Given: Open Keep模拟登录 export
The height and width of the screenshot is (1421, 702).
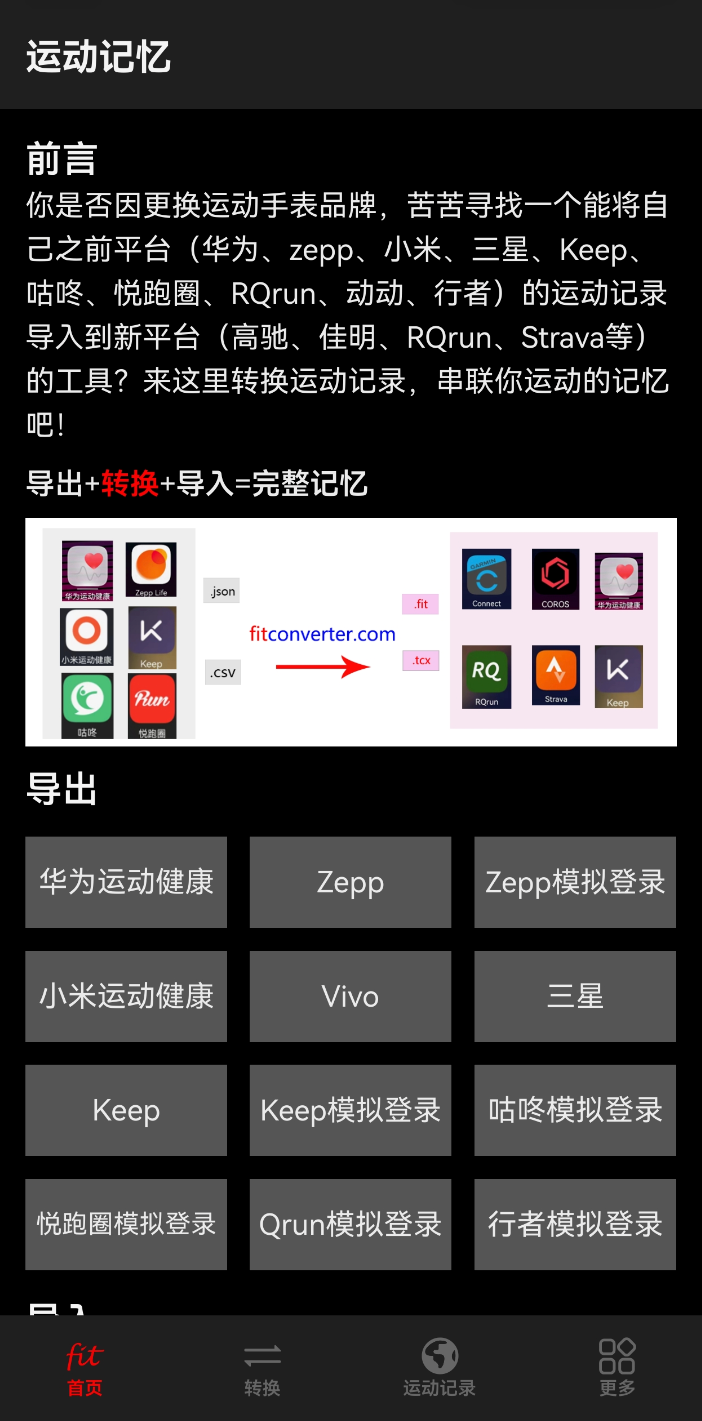Looking at the screenshot, I should pos(350,1110).
